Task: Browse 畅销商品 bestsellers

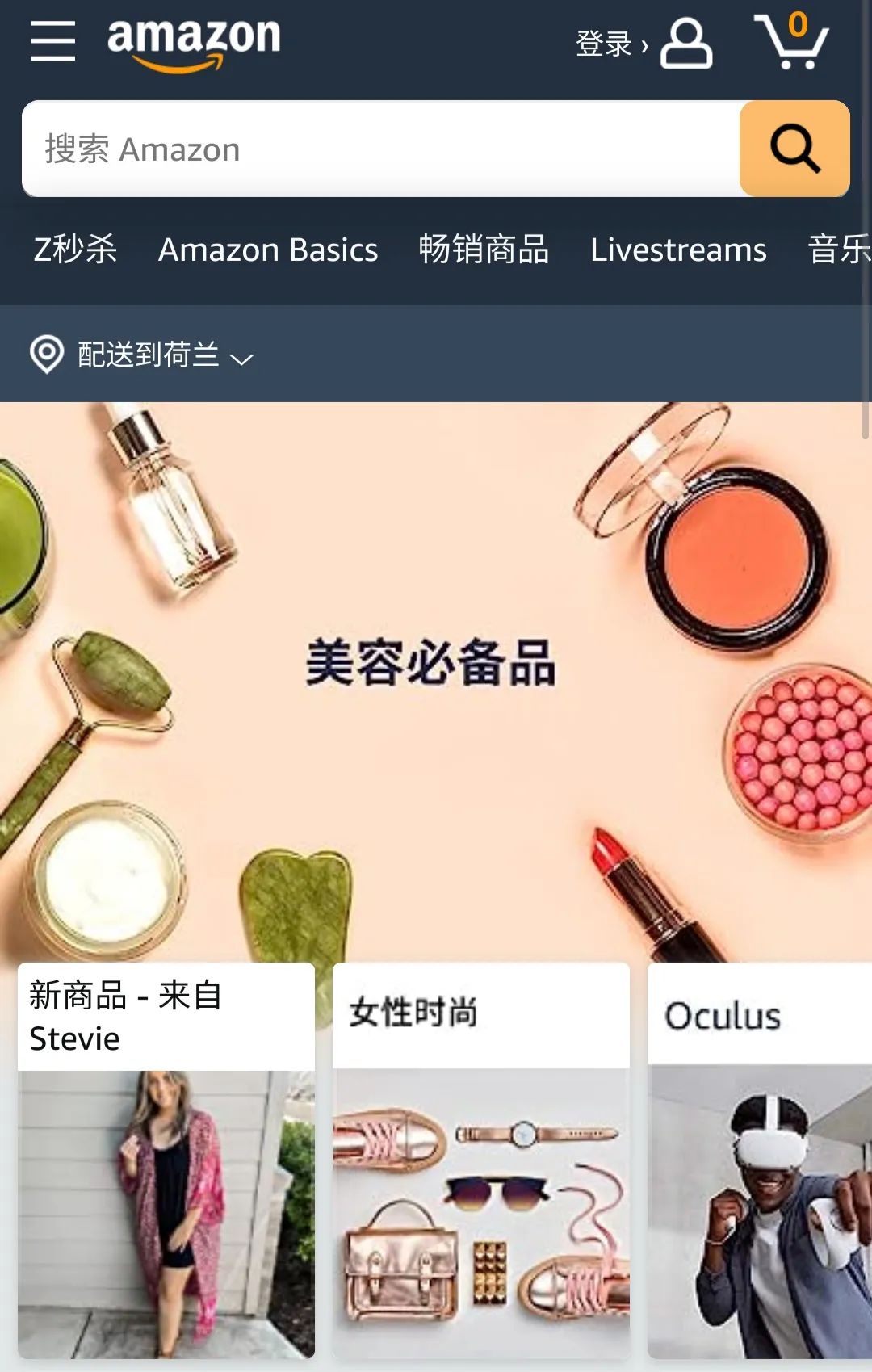Action: click(x=484, y=250)
